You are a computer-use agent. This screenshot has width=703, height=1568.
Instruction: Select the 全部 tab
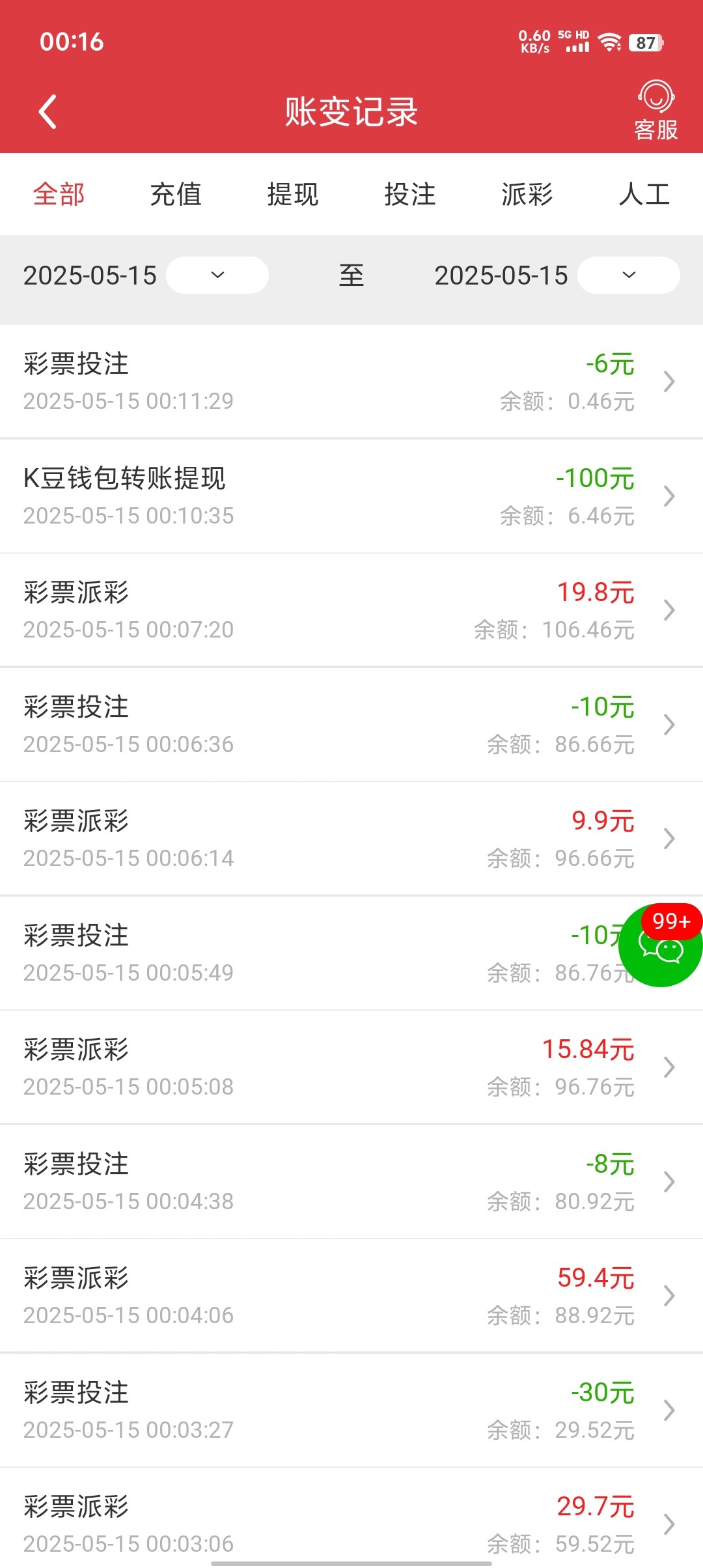click(x=59, y=194)
